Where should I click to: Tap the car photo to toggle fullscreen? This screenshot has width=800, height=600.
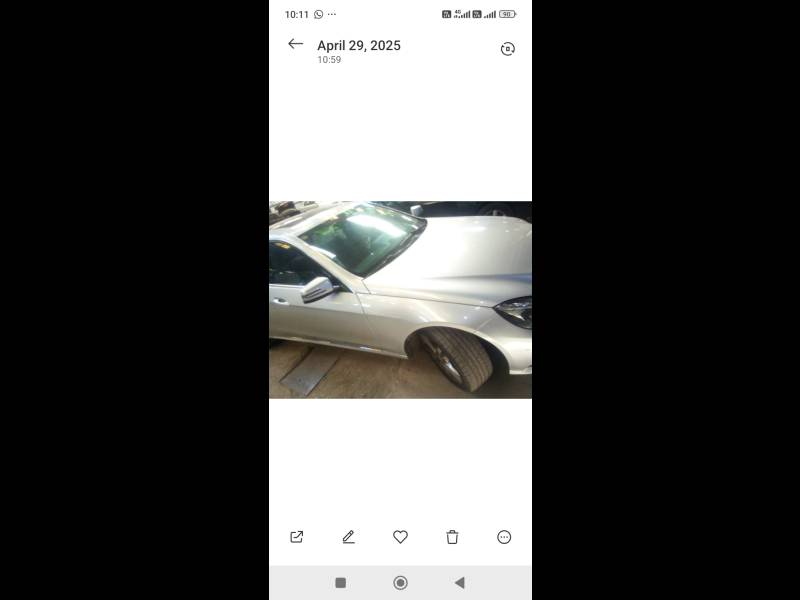[x=400, y=300]
